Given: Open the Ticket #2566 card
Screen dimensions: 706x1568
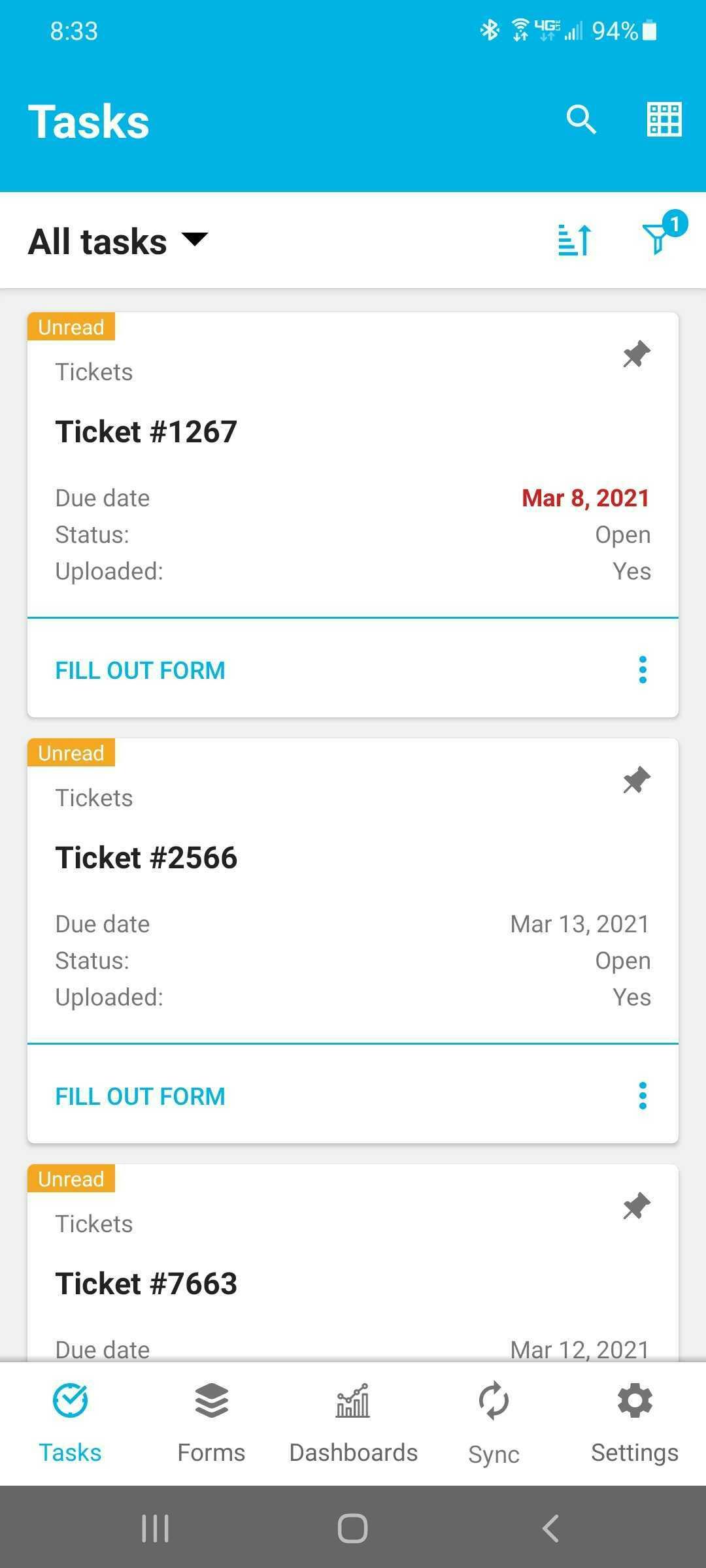Looking at the screenshot, I should pyautogui.click(x=146, y=858).
